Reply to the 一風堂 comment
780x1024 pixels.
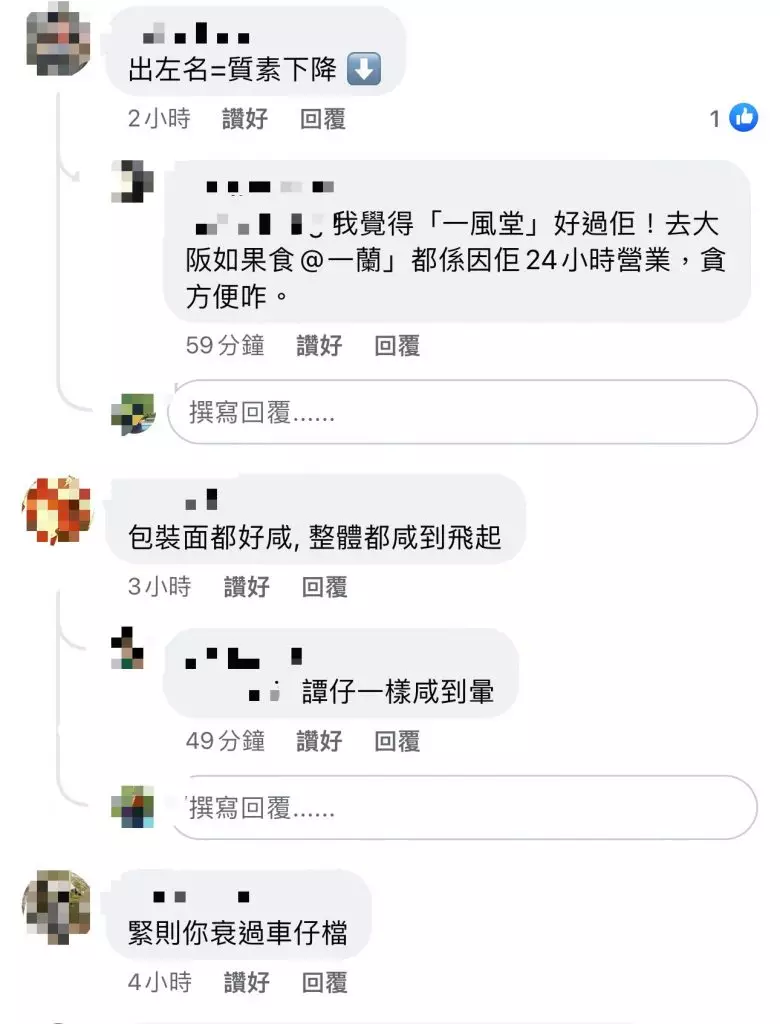(397, 346)
